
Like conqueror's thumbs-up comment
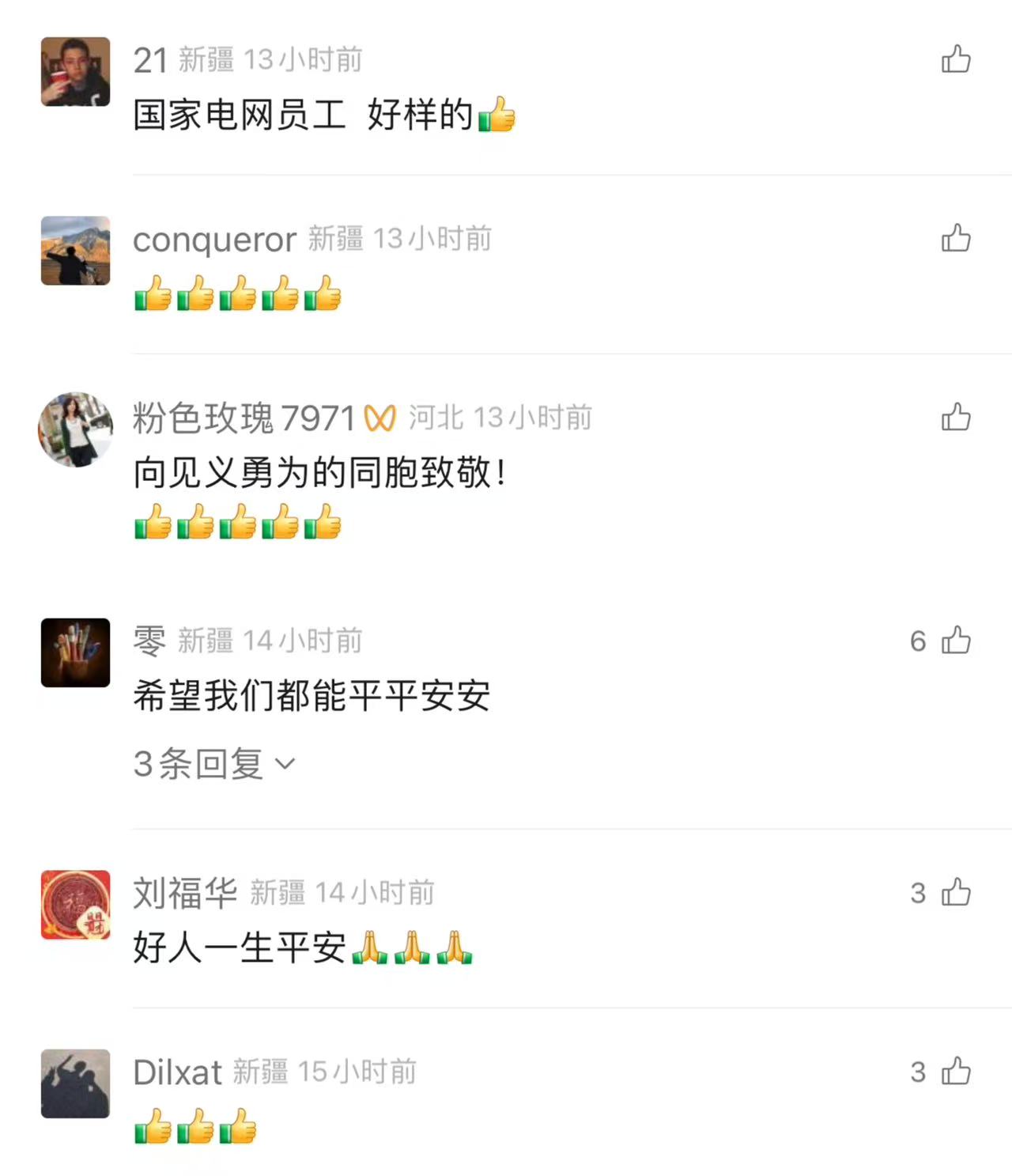[956, 238]
